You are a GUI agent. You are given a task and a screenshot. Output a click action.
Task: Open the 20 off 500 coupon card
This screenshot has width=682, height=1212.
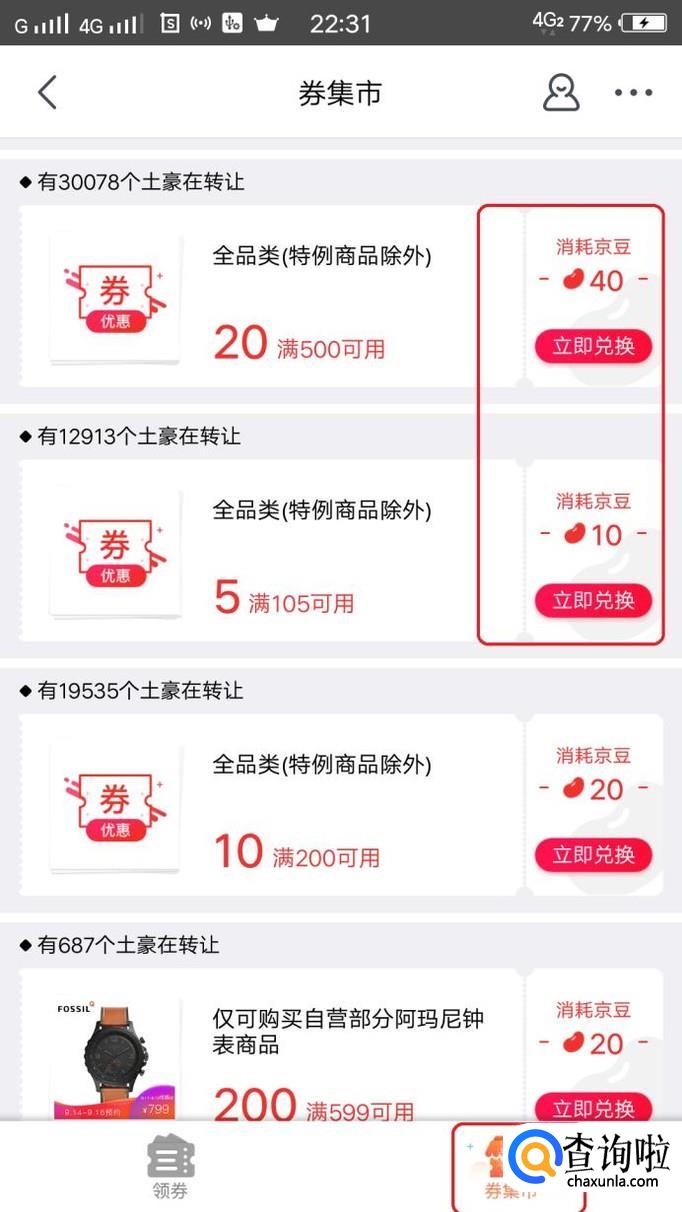[x=270, y=297]
